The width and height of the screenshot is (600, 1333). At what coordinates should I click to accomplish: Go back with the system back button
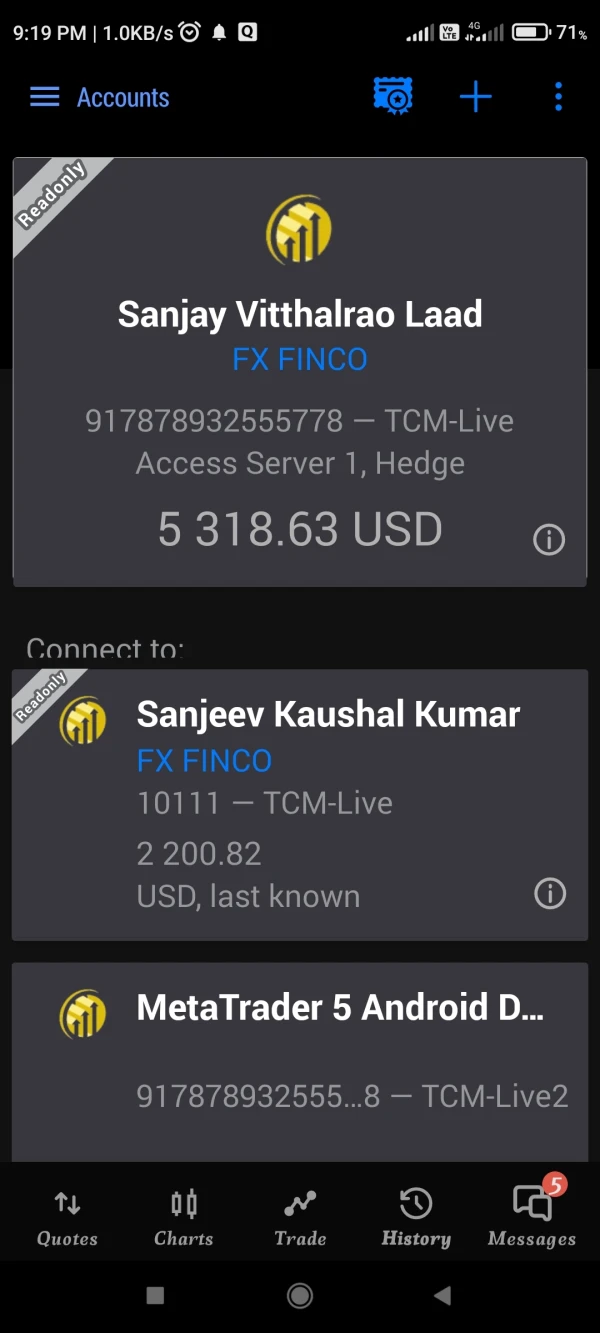click(442, 1296)
